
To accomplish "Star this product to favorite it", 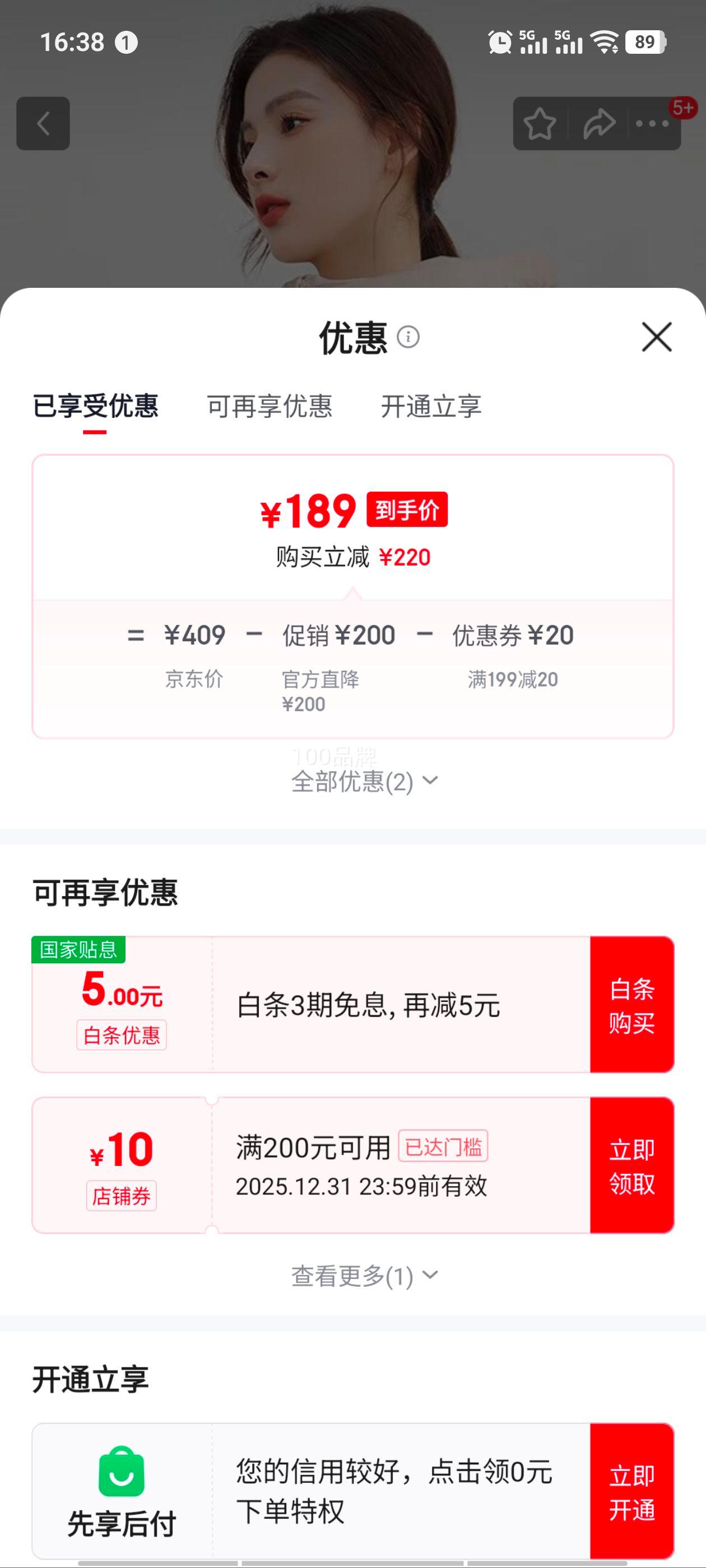I will coord(541,123).
